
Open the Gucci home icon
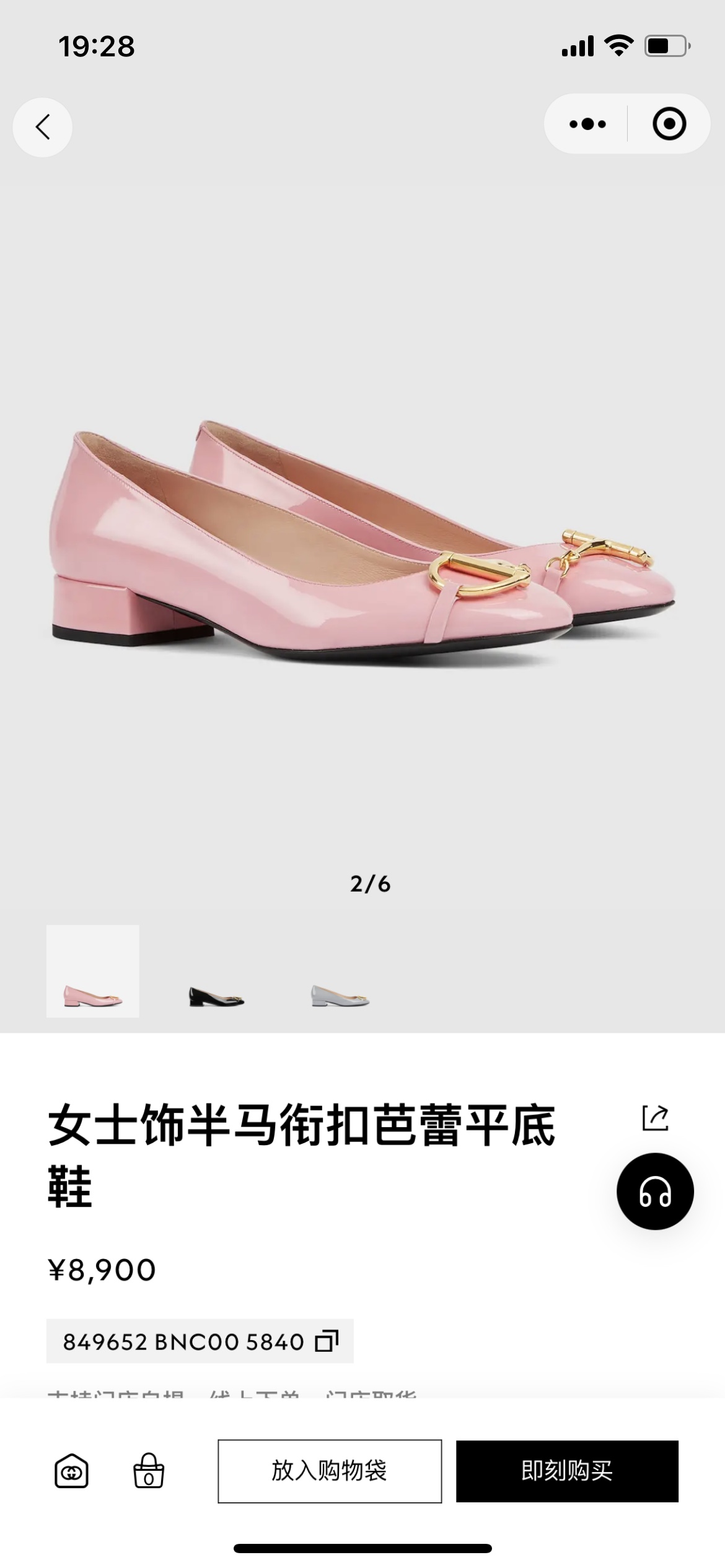tap(71, 1471)
